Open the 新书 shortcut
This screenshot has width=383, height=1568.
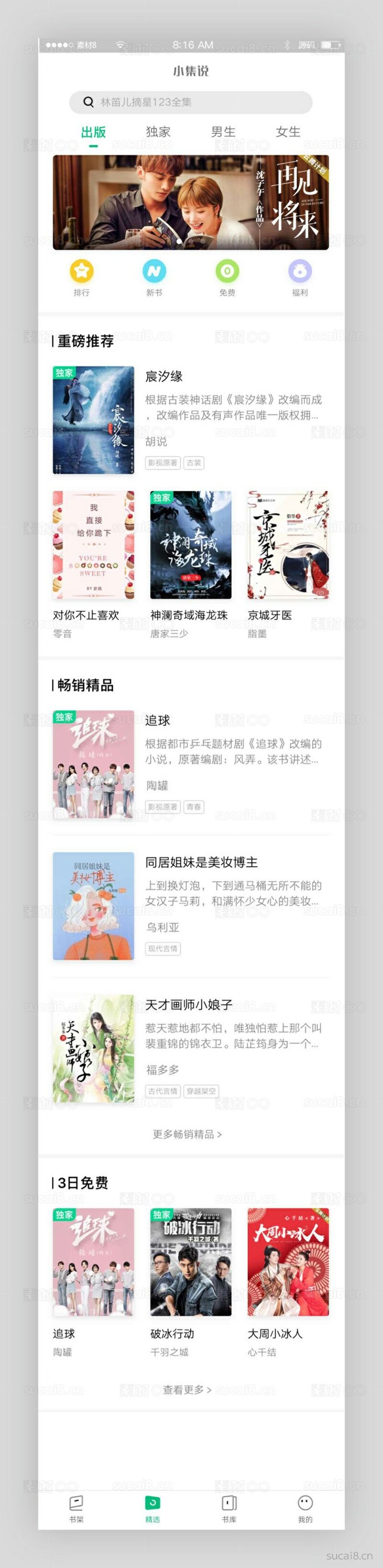click(x=155, y=277)
